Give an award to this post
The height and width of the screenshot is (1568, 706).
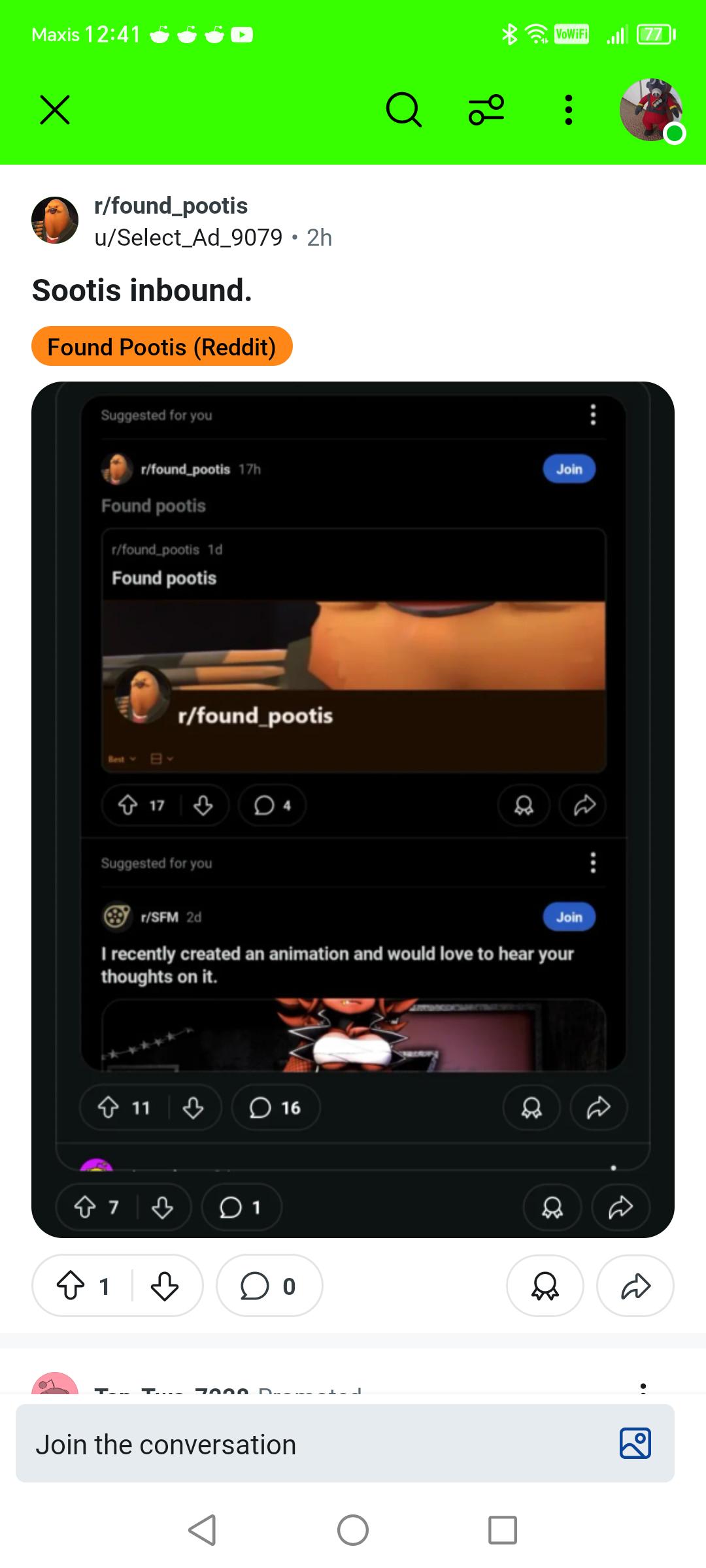545,1286
